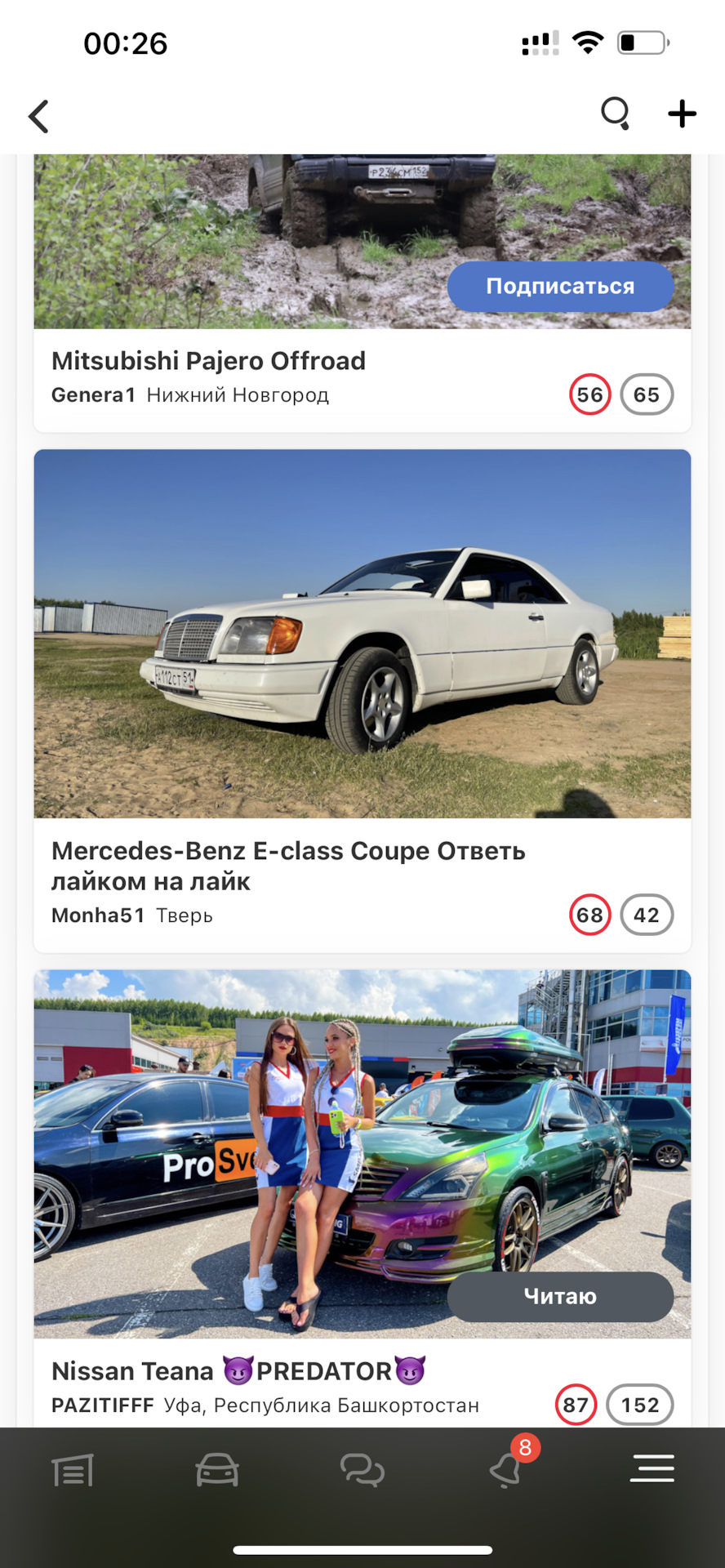View 42 comments on the Mercedes post

(x=646, y=915)
